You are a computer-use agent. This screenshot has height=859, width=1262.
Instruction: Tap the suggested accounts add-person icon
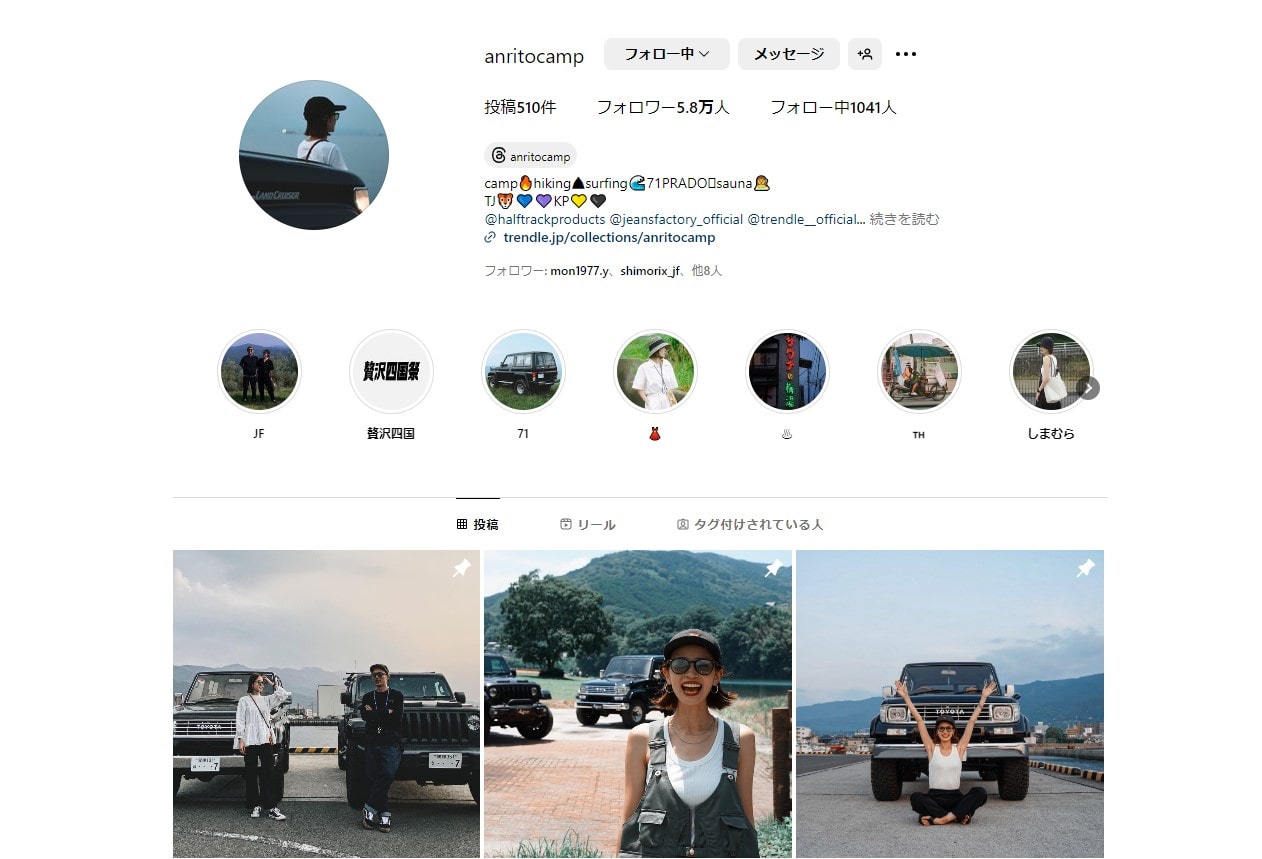pyautogui.click(x=864, y=54)
